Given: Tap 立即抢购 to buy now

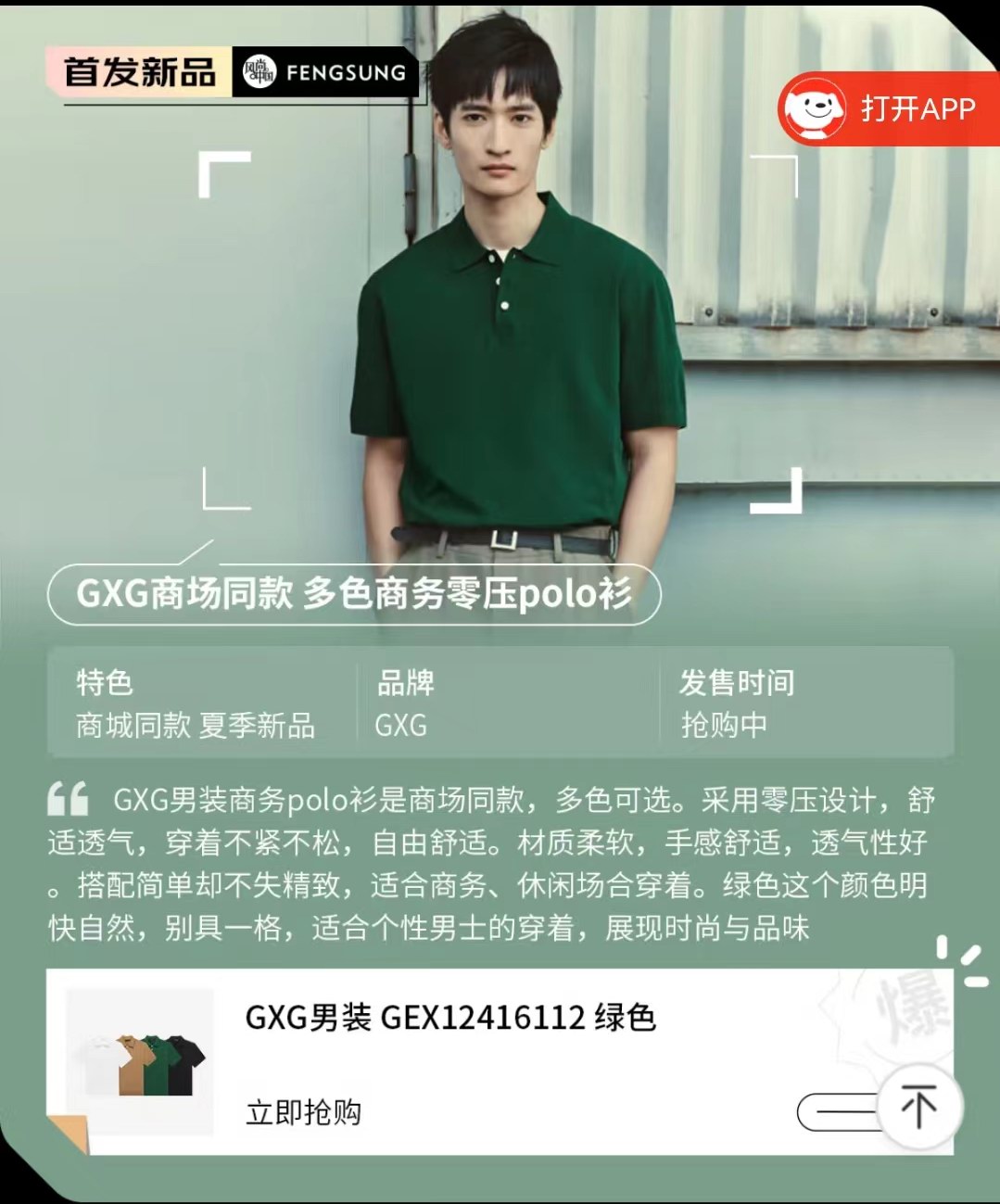Looking at the screenshot, I should (x=304, y=1111).
